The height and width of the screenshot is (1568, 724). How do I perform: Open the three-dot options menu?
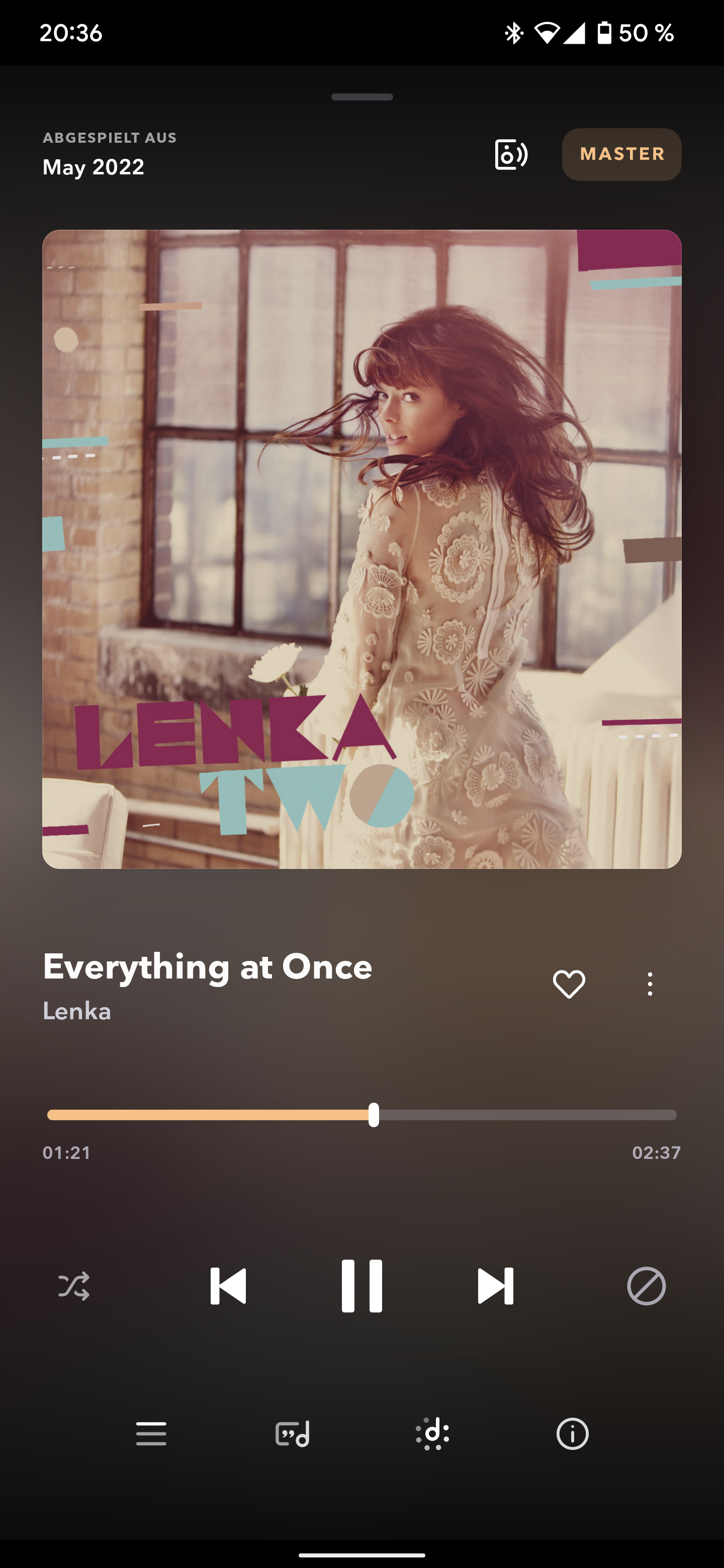coord(650,984)
